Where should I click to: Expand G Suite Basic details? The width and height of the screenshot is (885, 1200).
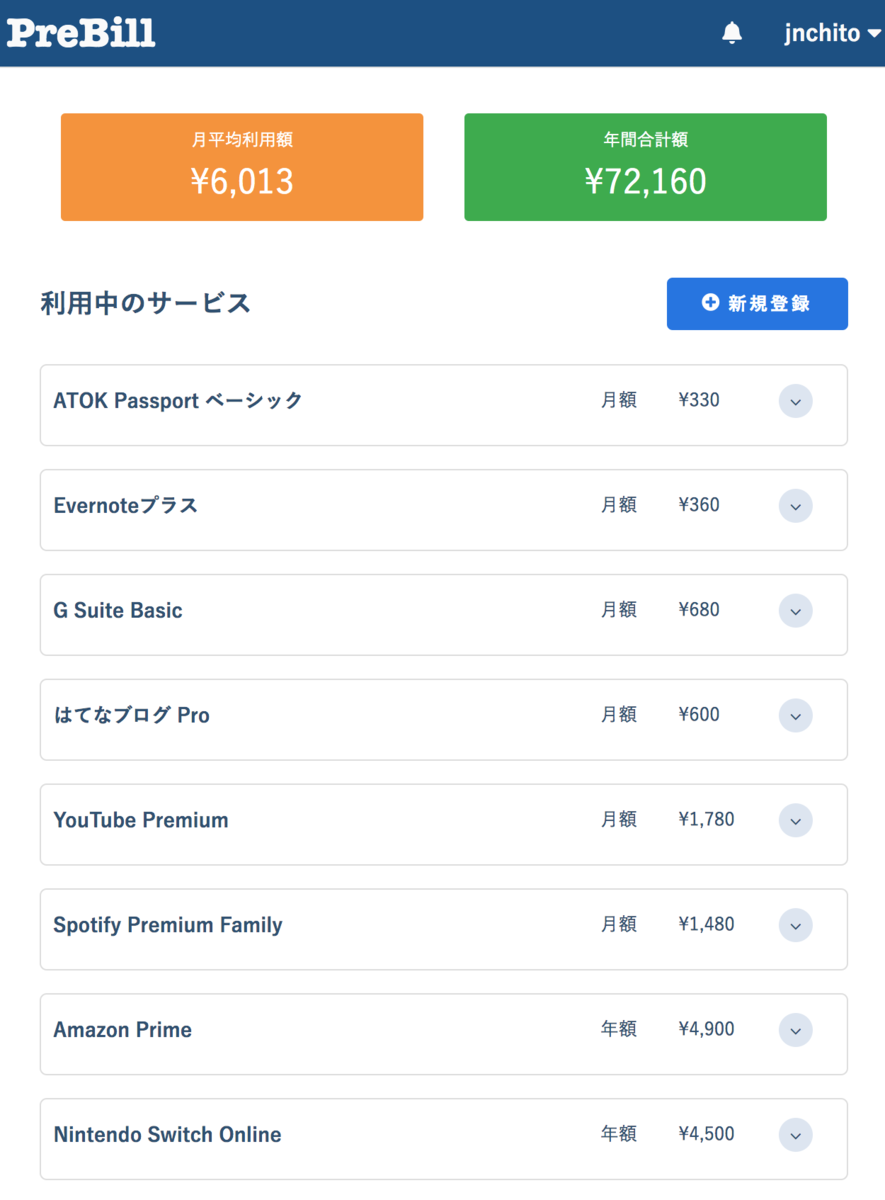pos(795,610)
